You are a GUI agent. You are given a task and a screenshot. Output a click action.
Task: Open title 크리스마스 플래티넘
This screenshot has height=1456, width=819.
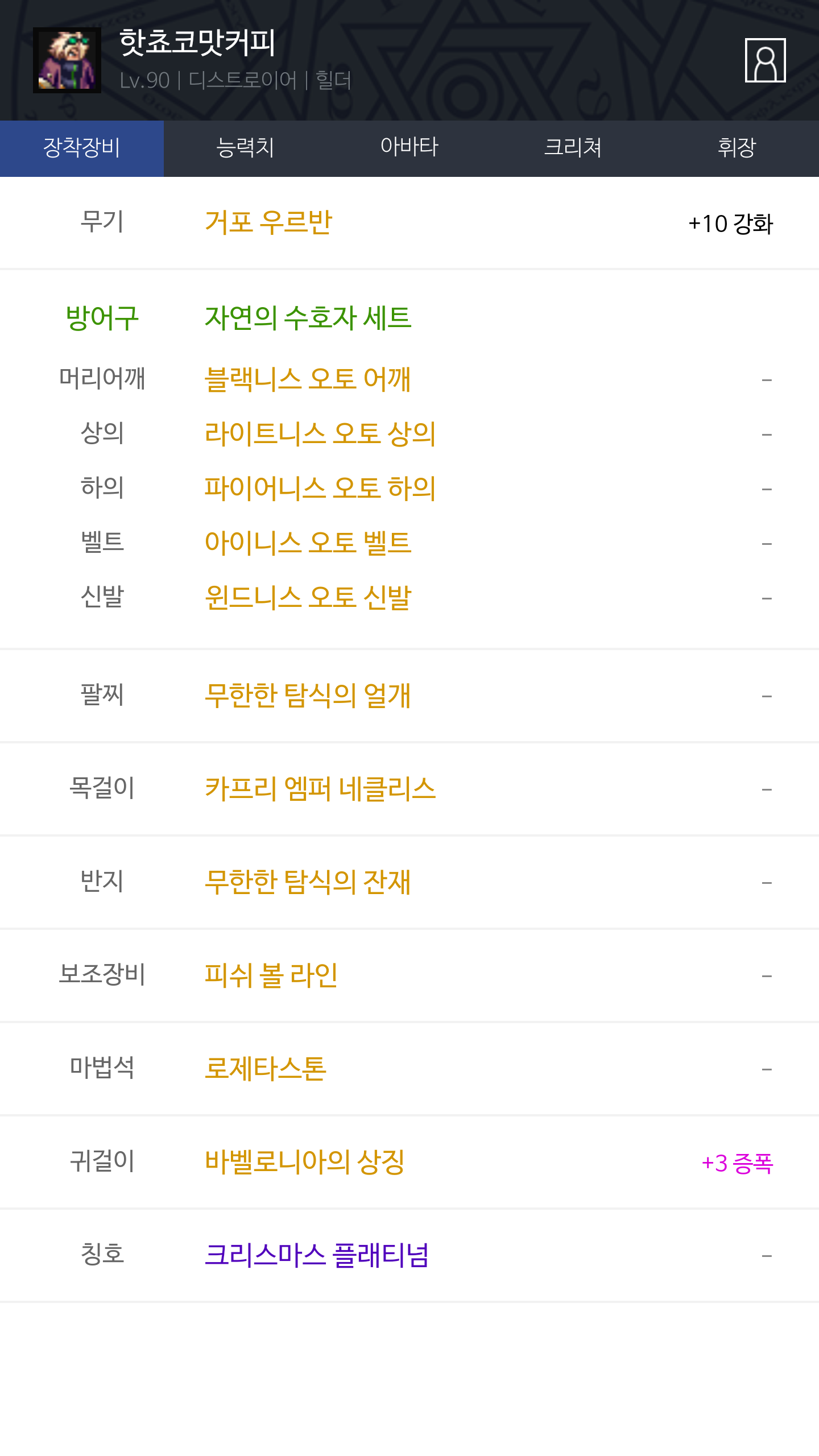coord(317,1255)
